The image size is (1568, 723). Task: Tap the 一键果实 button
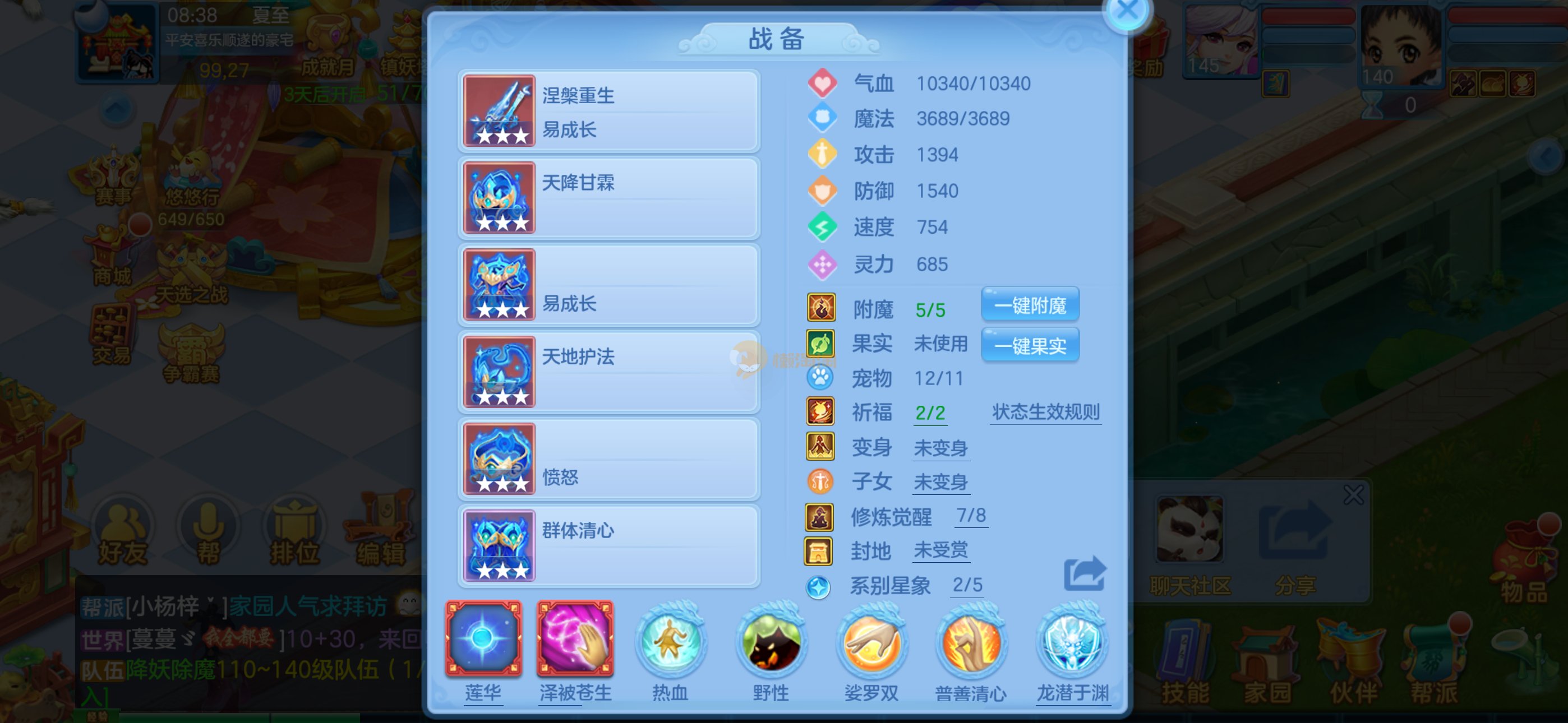pos(1030,346)
